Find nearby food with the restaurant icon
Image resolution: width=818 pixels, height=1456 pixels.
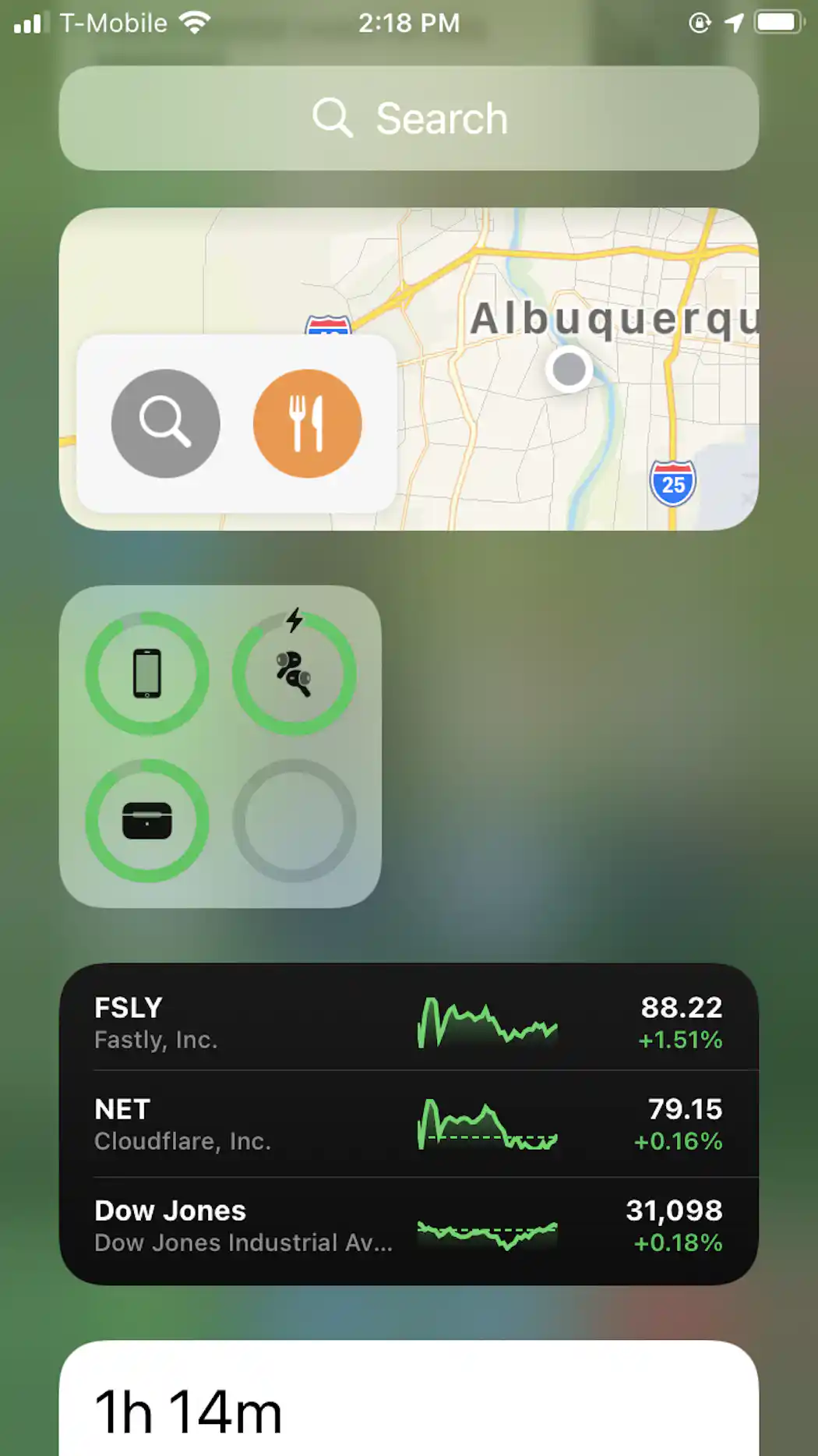(307, 423)
